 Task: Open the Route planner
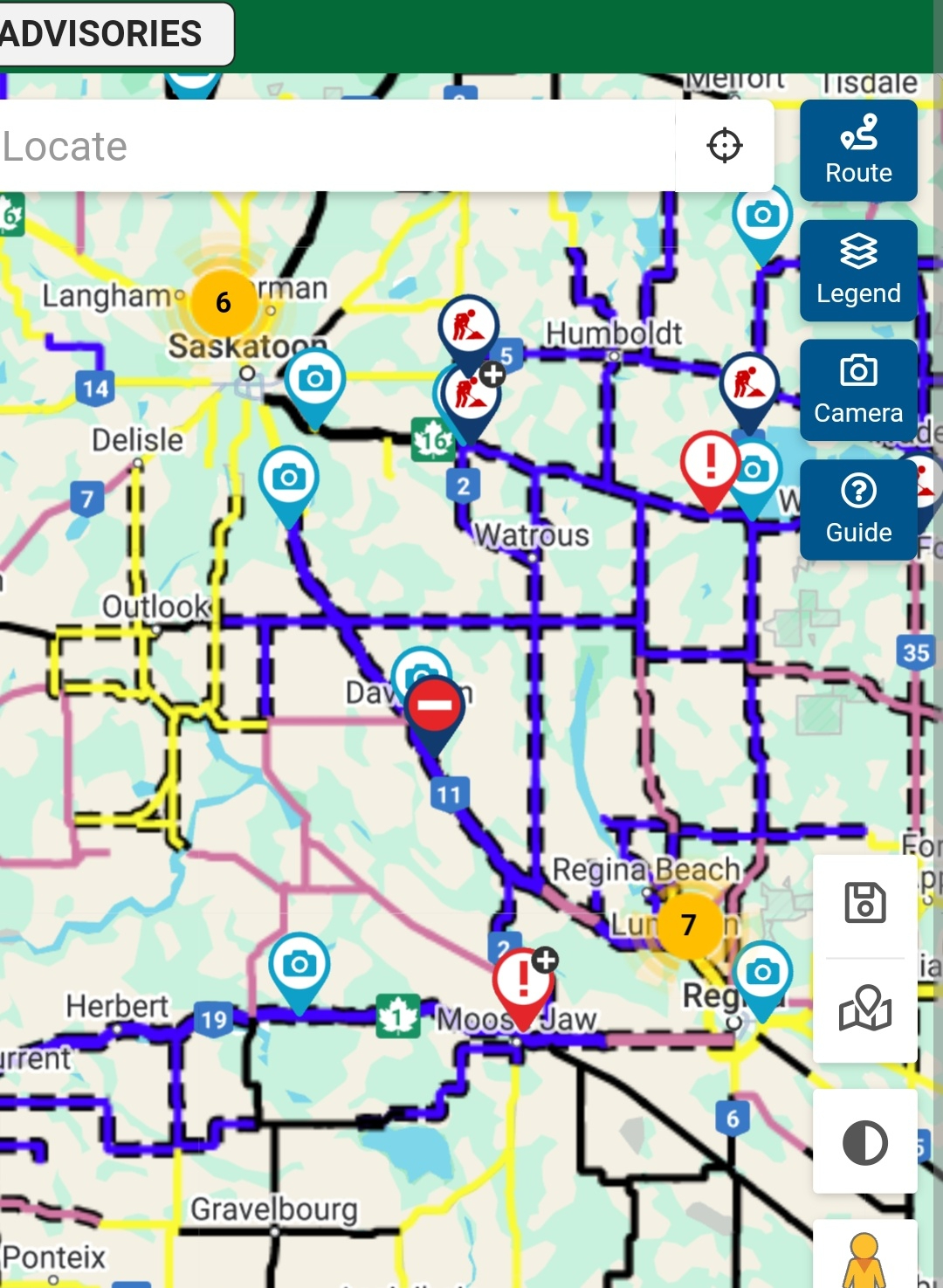point(858,150)
